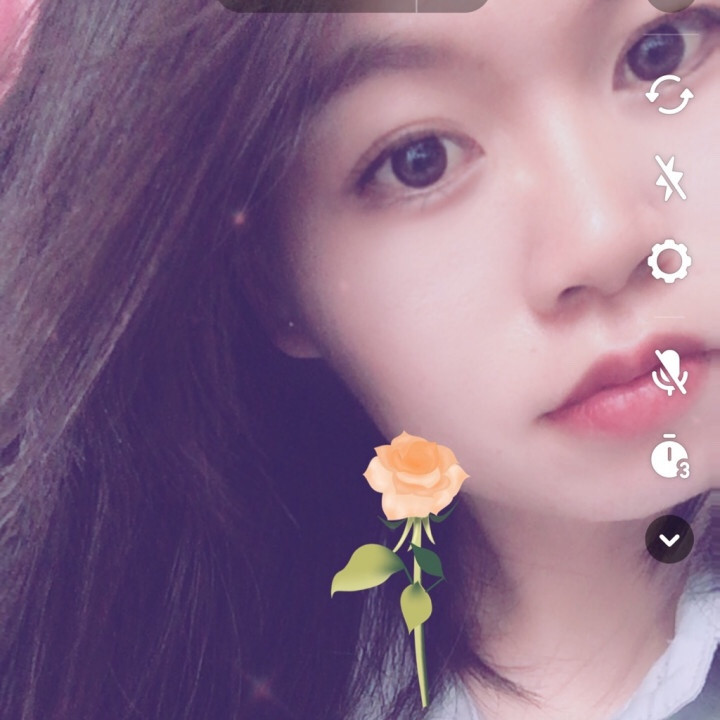Tap the 3-second timer icon
Image resolution: width=720 pixels, height=720 pixels.
(669, 458)
